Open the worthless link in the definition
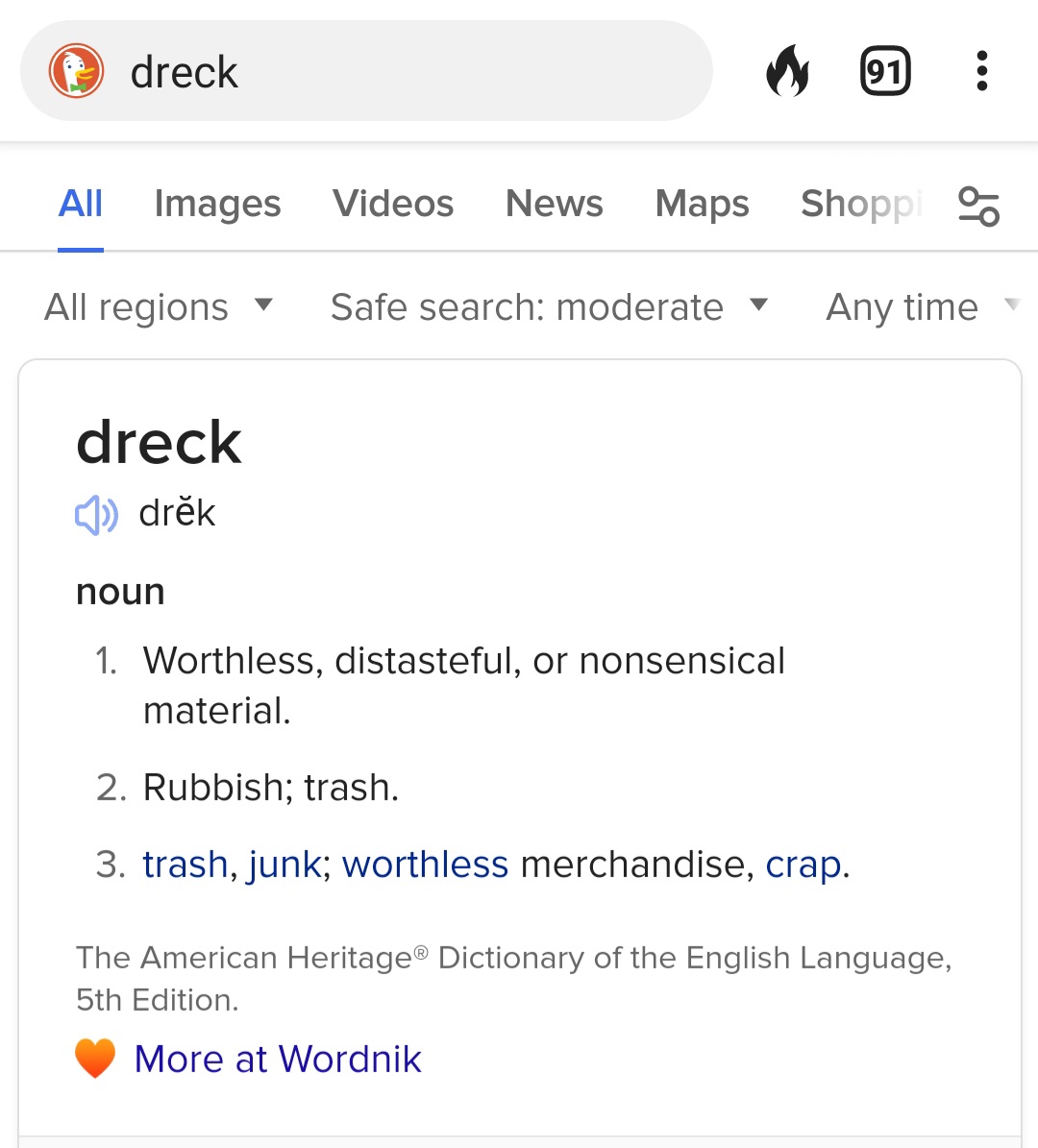 coord(425,865)
